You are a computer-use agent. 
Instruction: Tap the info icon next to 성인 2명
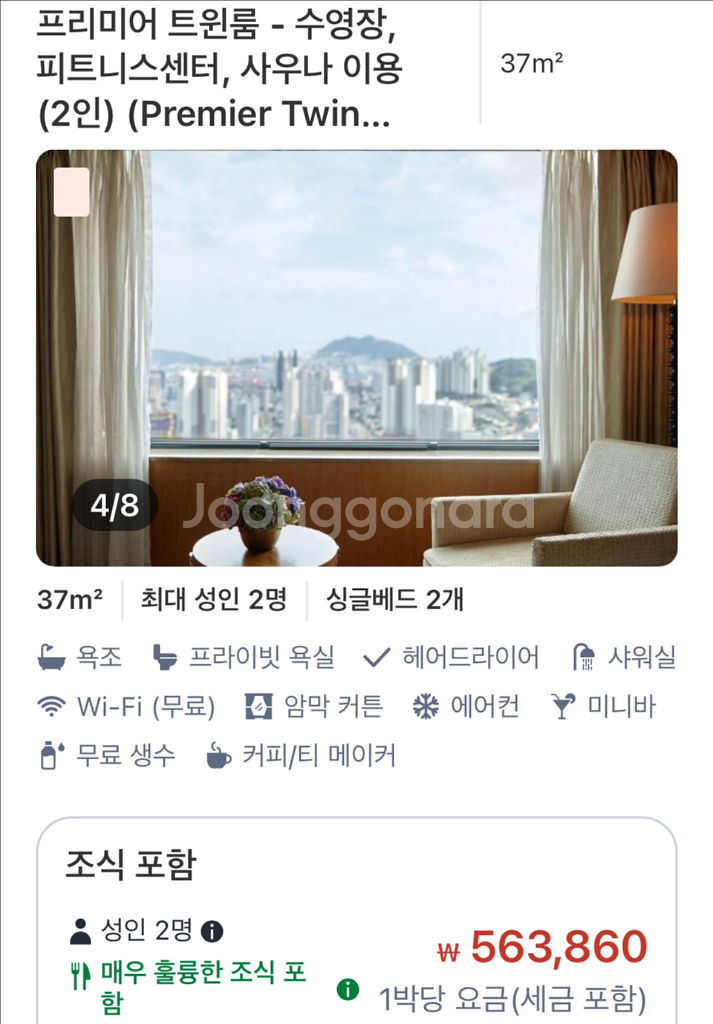coord(212,931)
